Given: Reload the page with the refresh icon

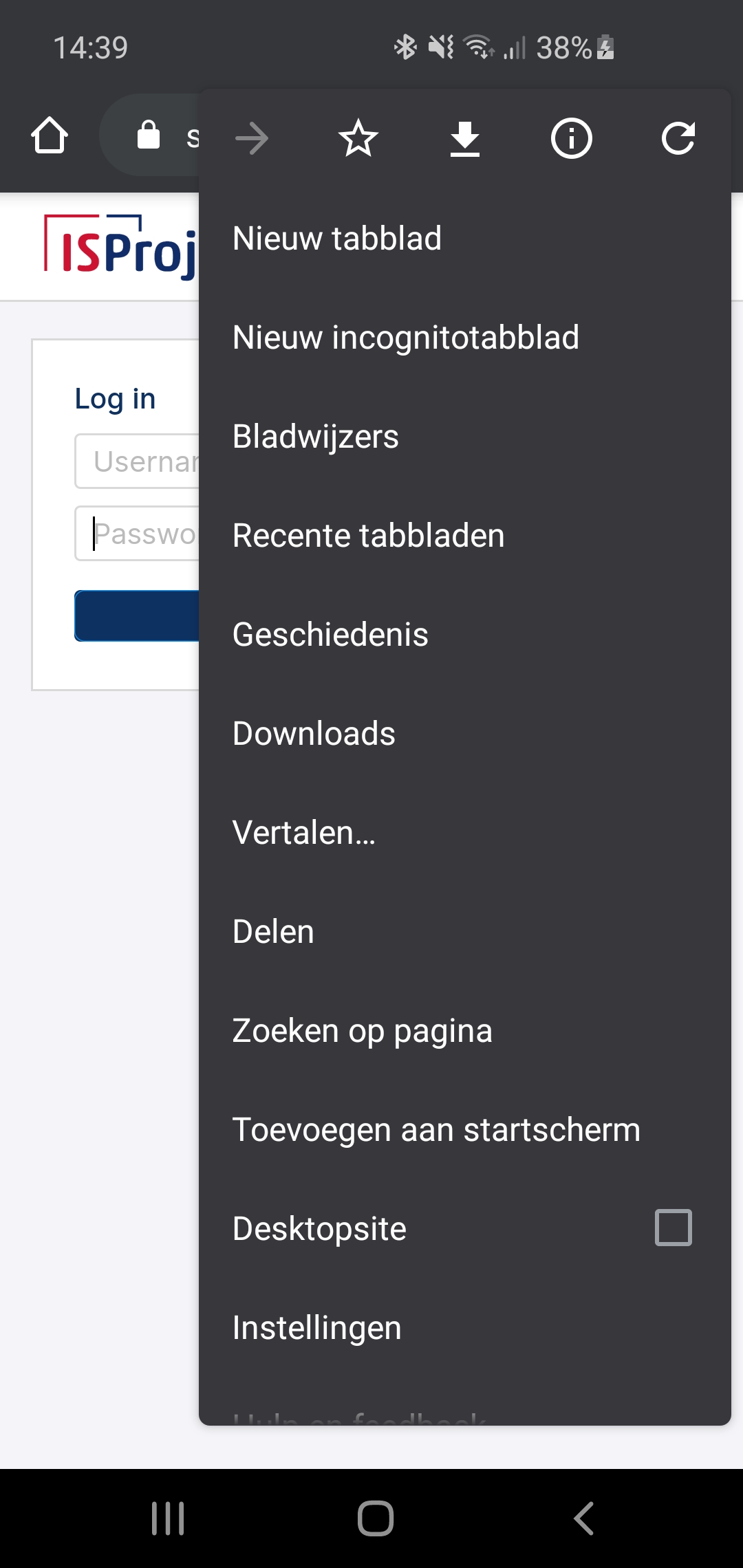Looking at the screenshot, I should tap(678, 138).
